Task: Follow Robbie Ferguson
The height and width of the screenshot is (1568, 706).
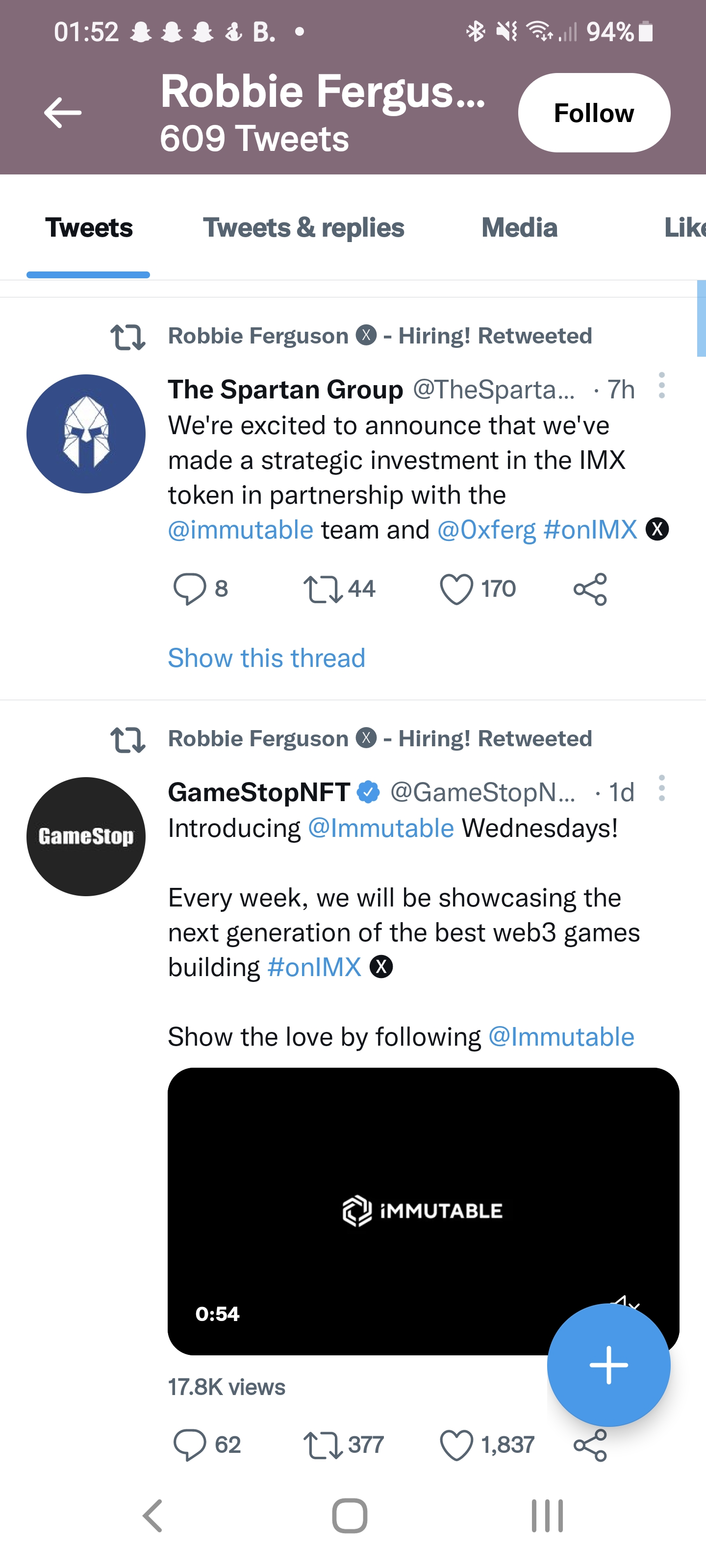Action: [x=594, y=113]
